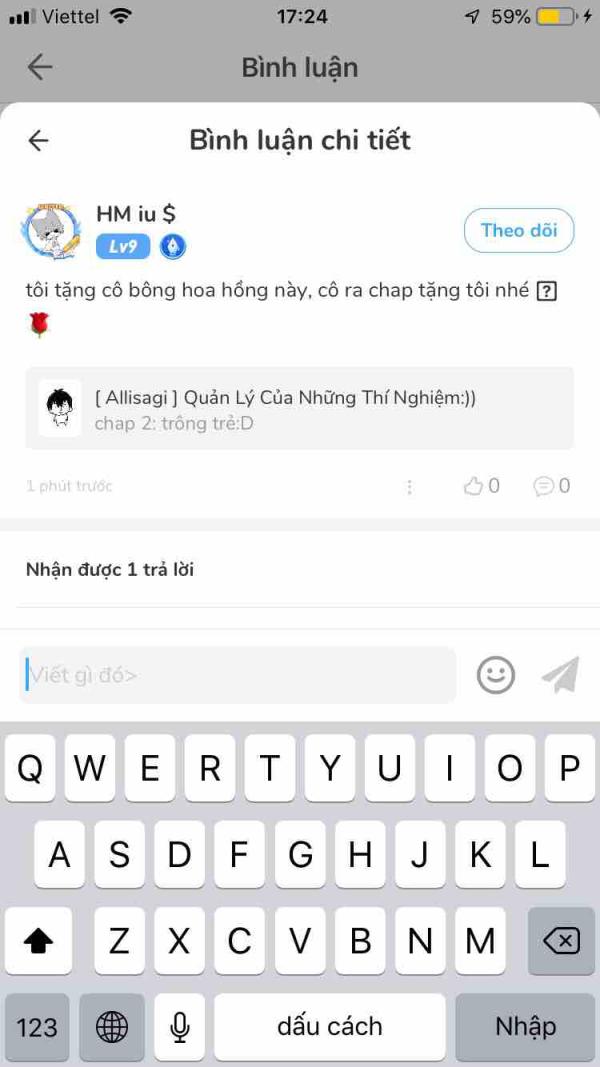Like the comment from HM iu $
The width and height of the screenshot is (600, 1067).
point(482,486)
